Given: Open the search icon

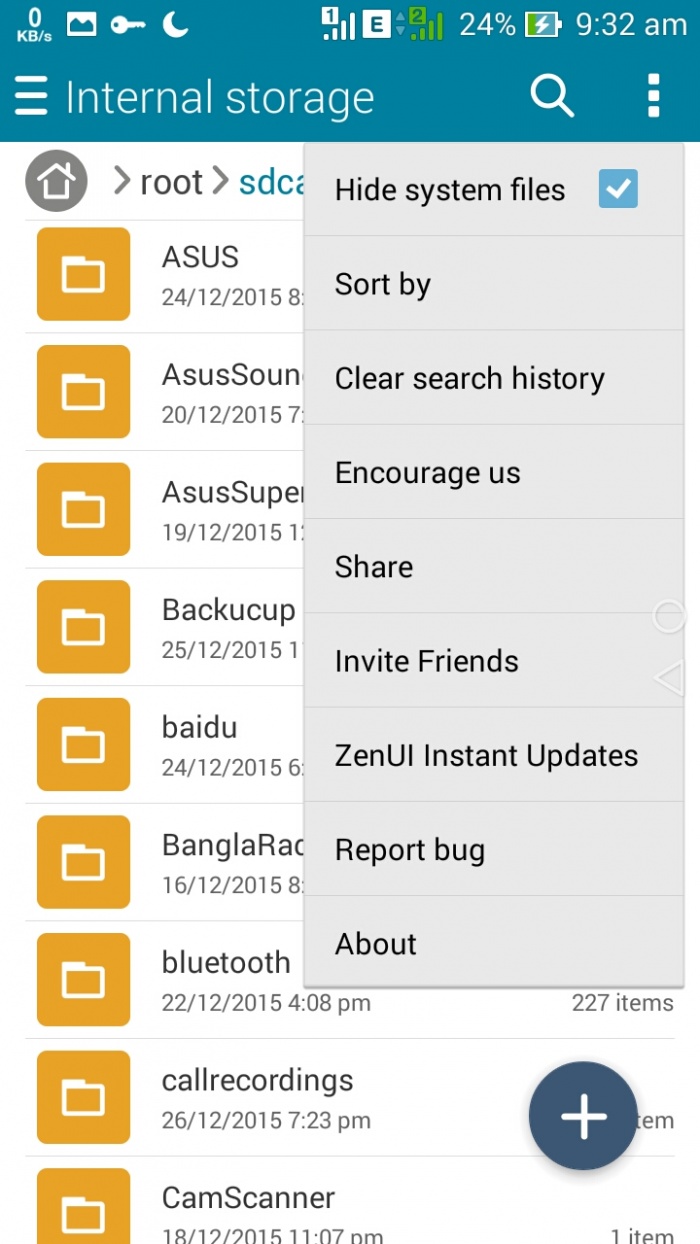Looking at the screenshot, I should (x=551, y=97).
